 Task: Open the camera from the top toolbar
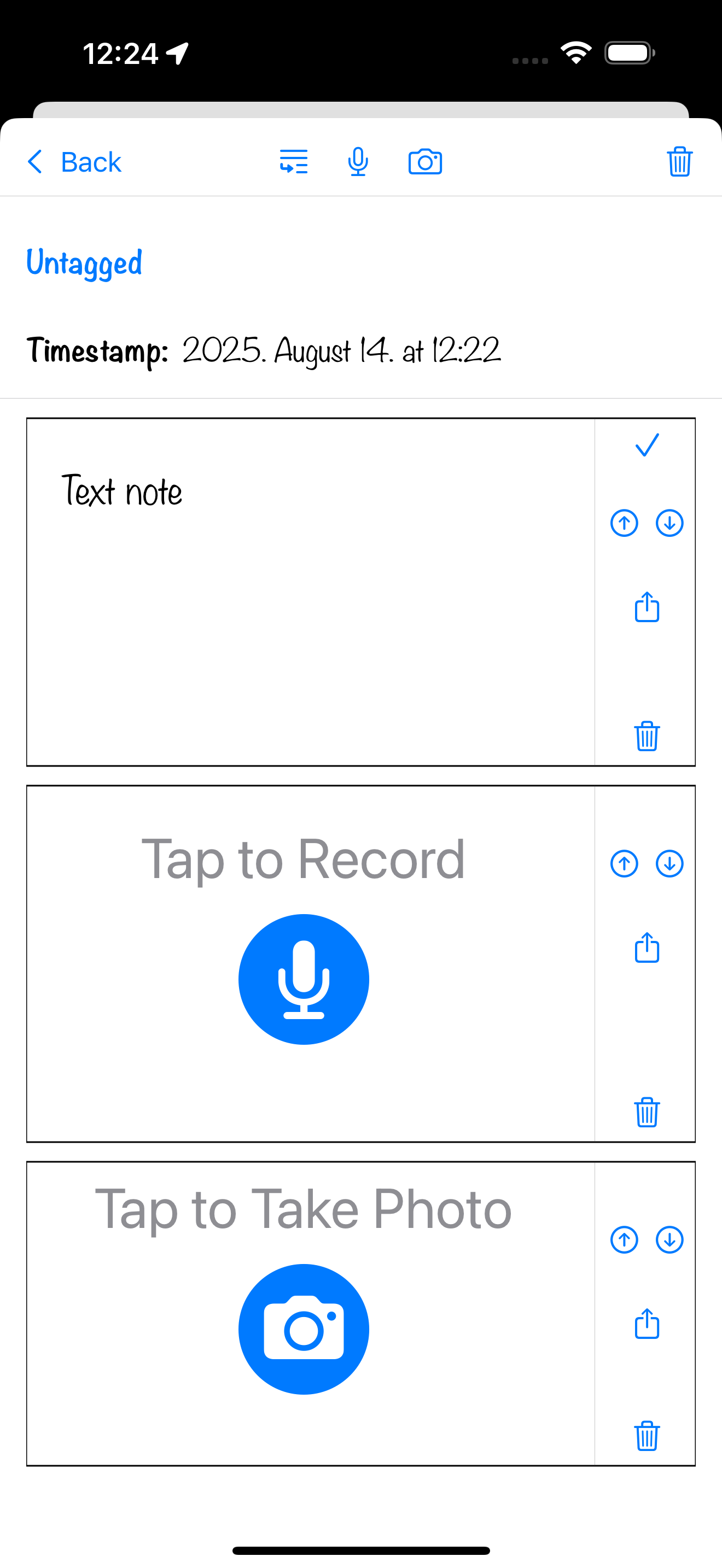click(x=425, y=161)
